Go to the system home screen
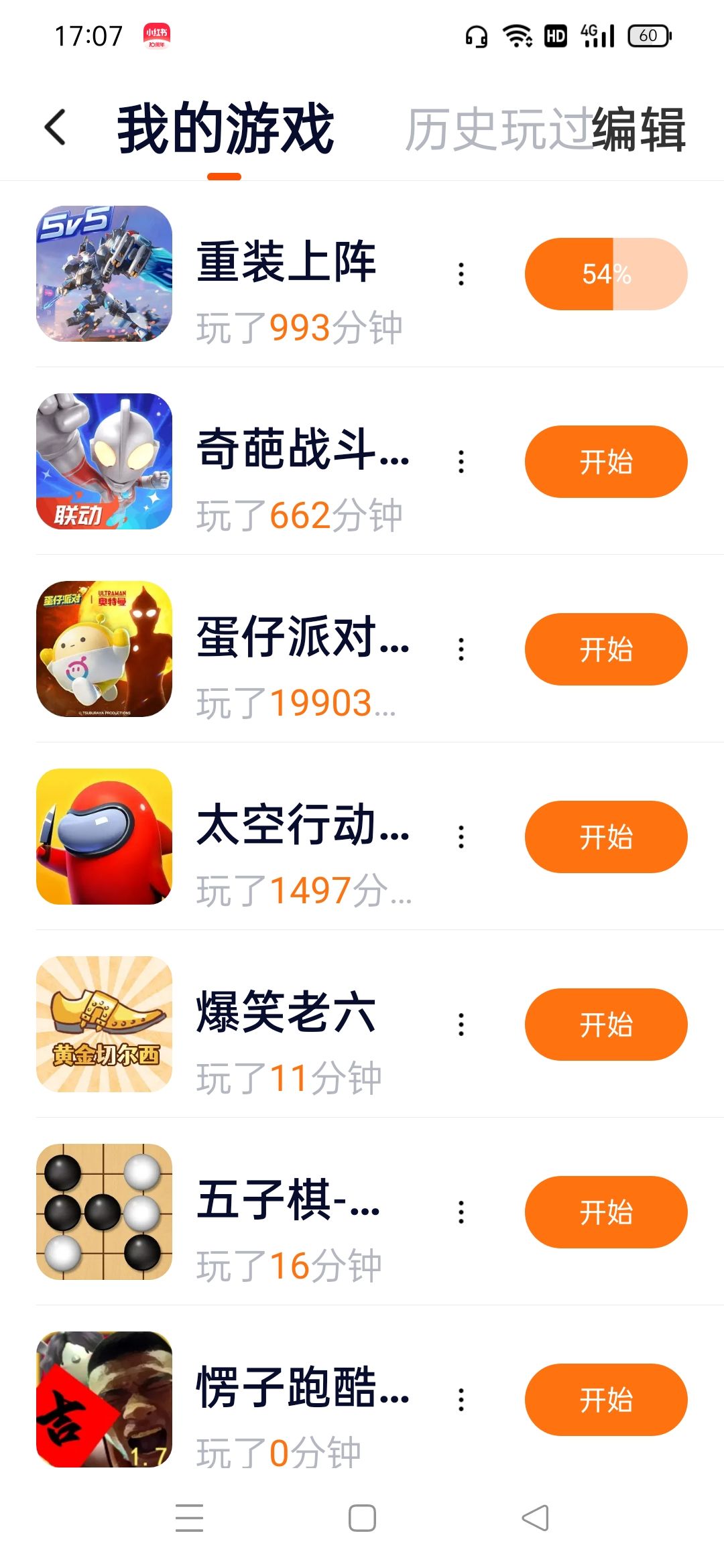The image size is (724, 1568). tap(362, 1518)
